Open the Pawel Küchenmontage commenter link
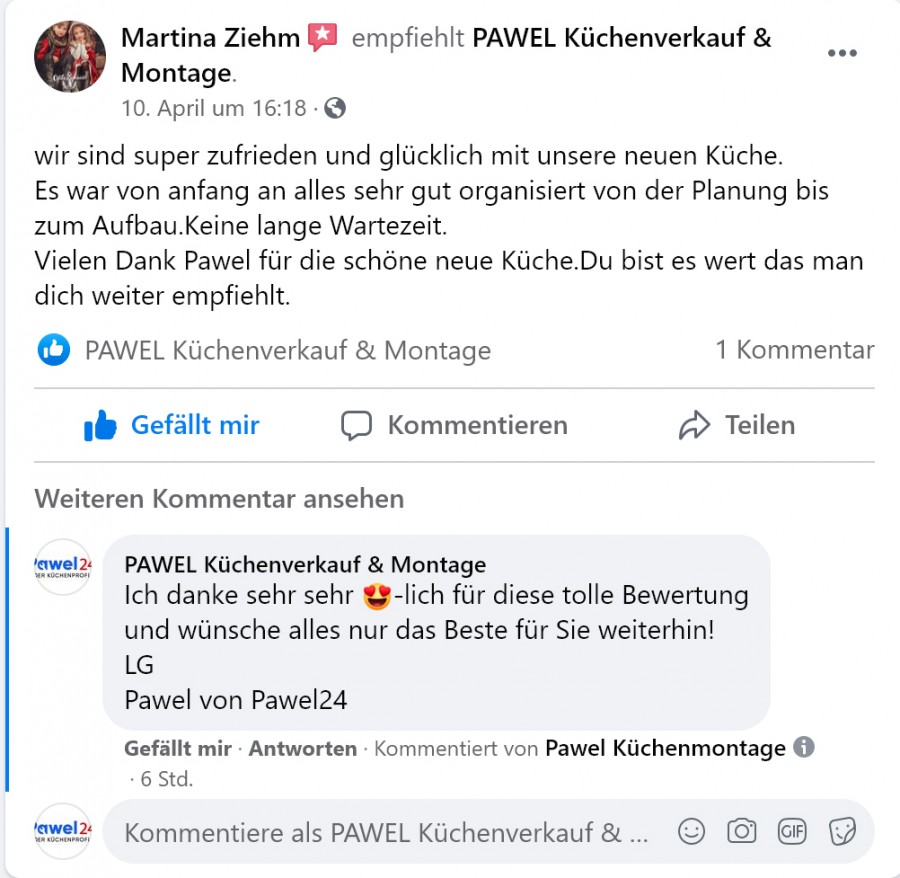This screenshot has width=900, height=878. [x=665, y=748]
